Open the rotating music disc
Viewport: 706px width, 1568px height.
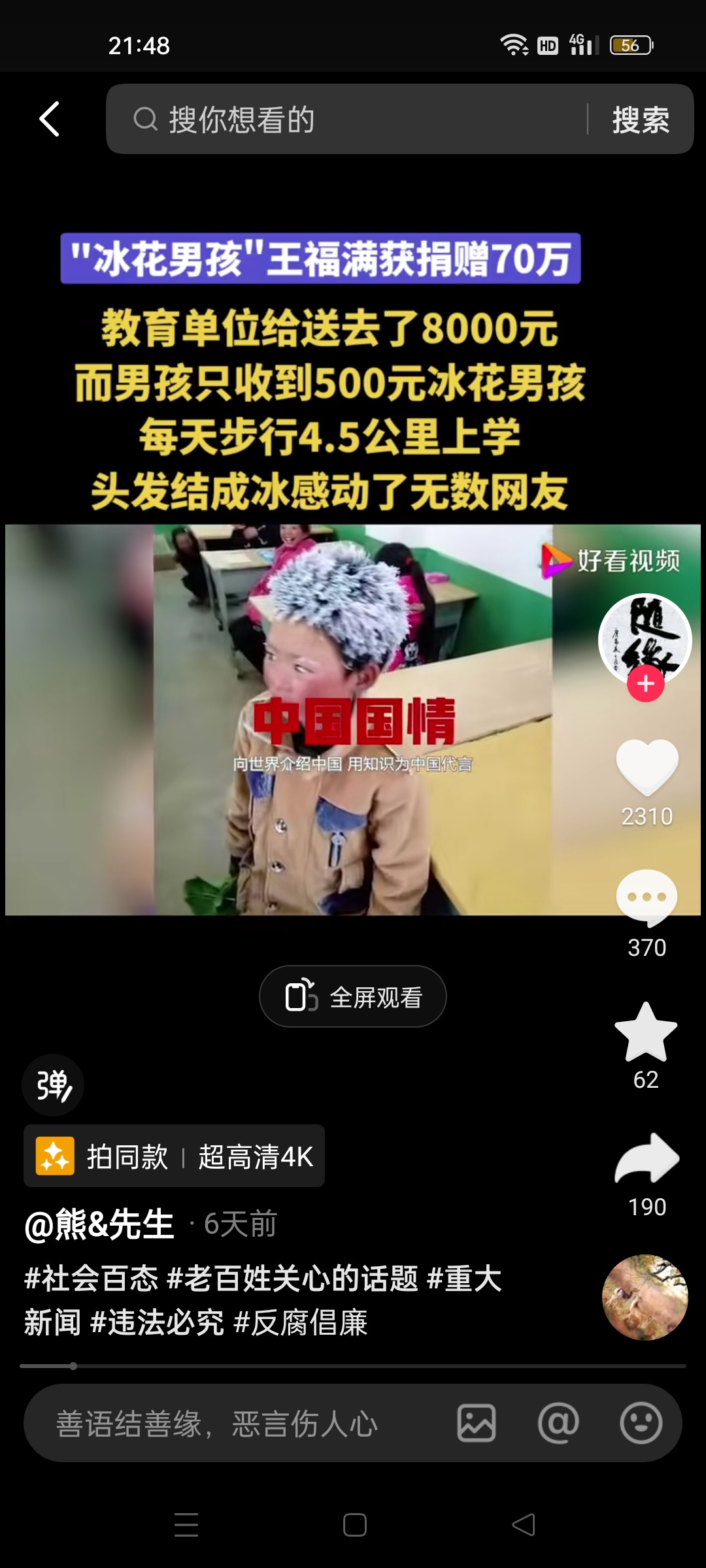(645, 1297)
